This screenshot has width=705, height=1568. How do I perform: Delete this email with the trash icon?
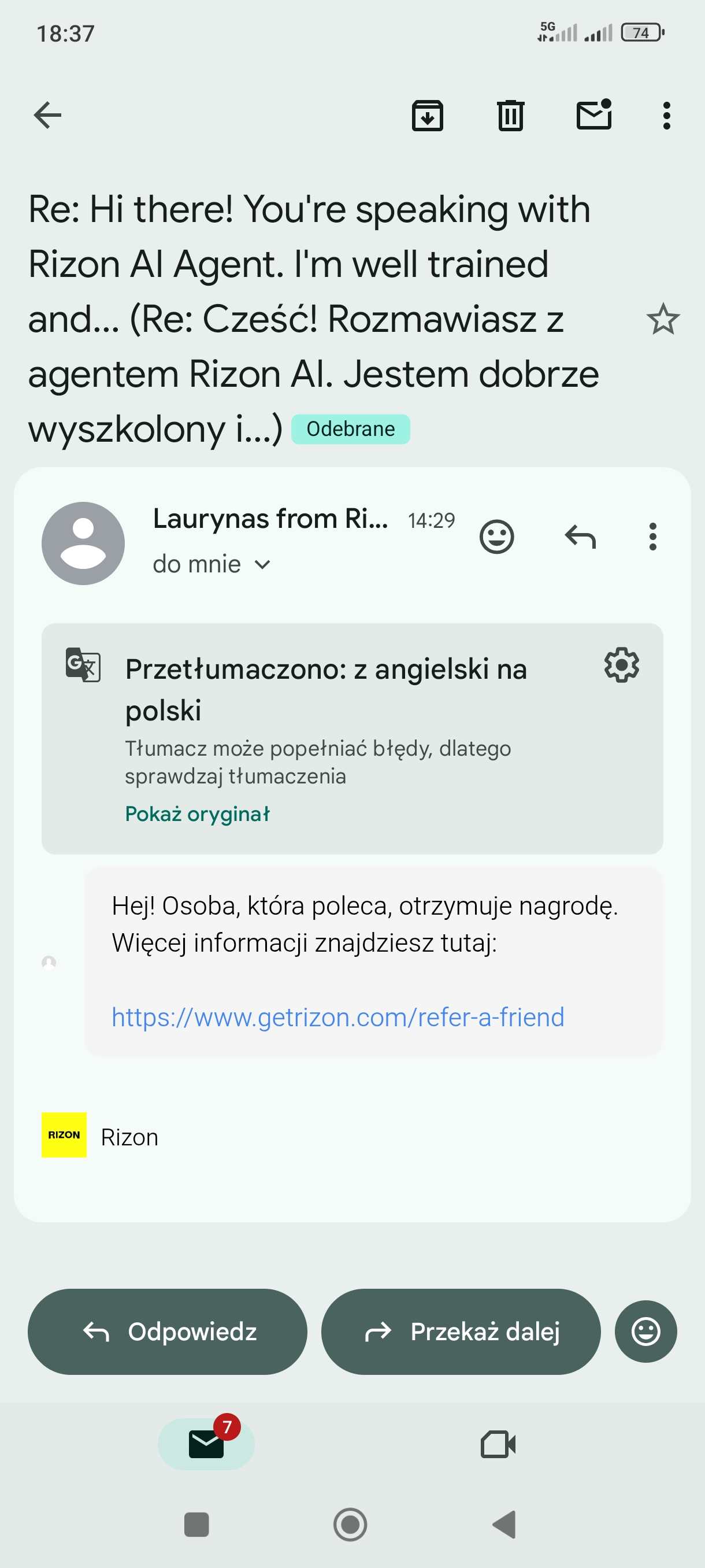click(510, 115)
